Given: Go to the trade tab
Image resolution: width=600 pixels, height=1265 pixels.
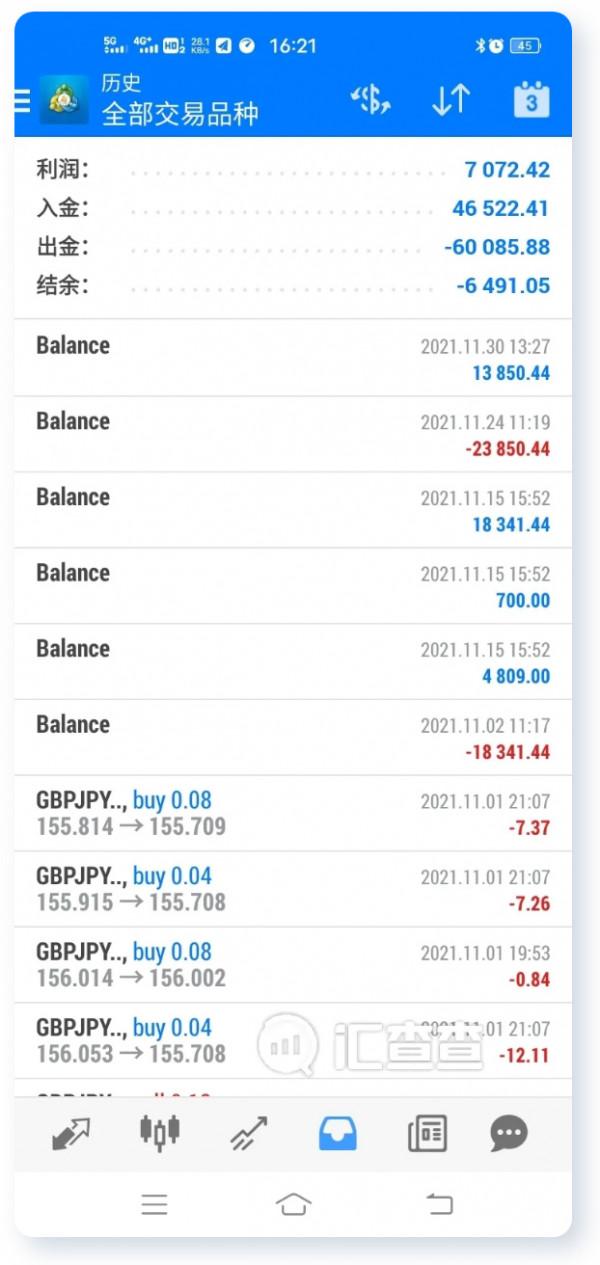Looking at the screenshot, I should point(248,1133).
